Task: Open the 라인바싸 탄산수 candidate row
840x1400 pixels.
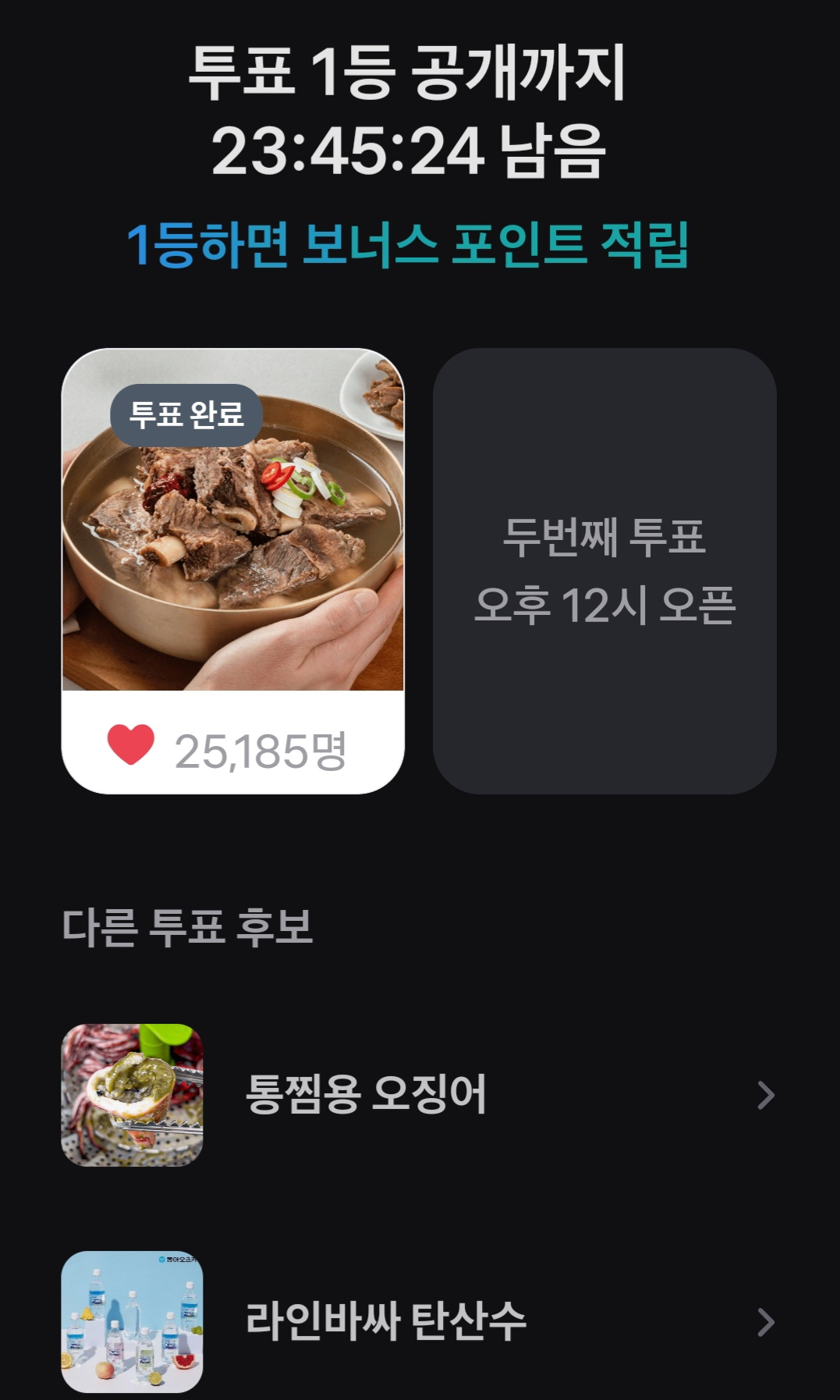Action: (419, 1320)
